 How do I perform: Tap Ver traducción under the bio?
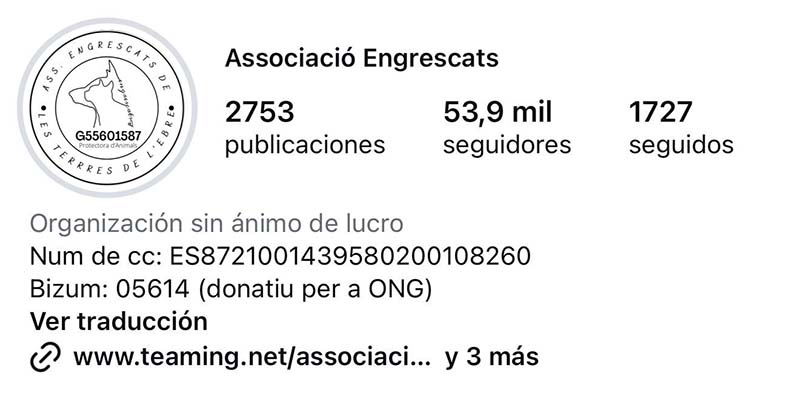click(x=119, y=321)
